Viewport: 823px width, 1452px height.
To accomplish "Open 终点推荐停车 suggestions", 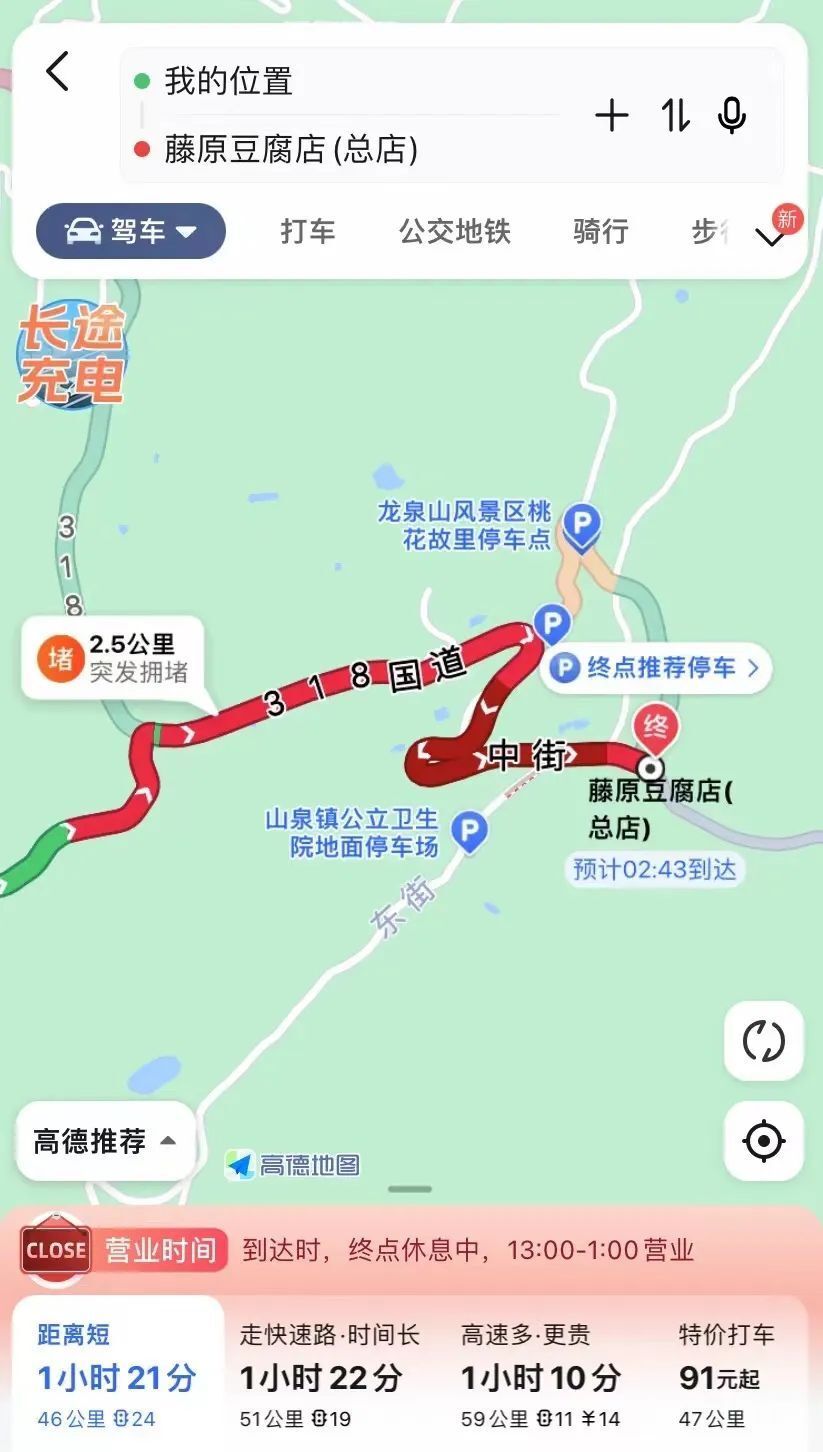I will click(x=657, y=667).
